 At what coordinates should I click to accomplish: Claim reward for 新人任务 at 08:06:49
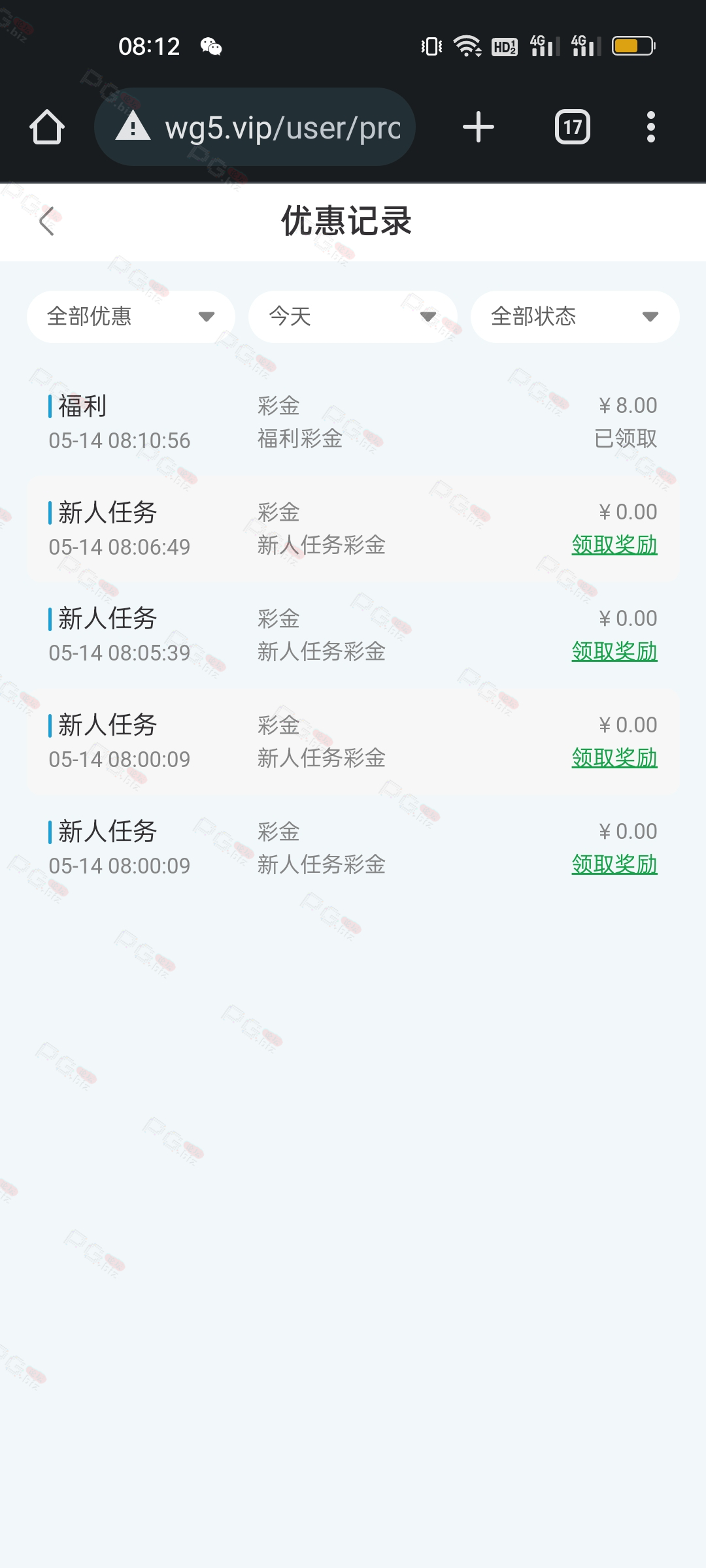tap(614, 545)
